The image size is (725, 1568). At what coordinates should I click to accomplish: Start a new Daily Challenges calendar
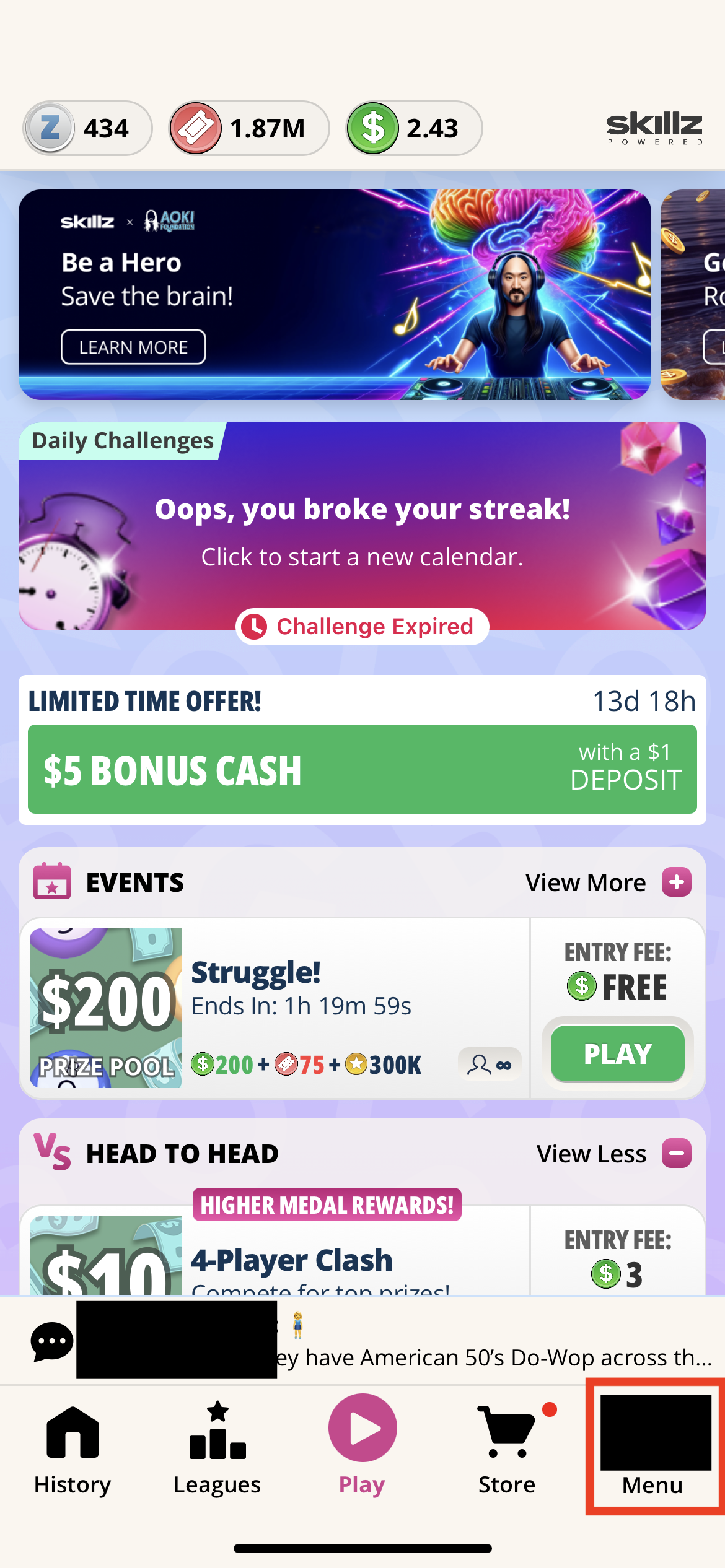point(362,531)
